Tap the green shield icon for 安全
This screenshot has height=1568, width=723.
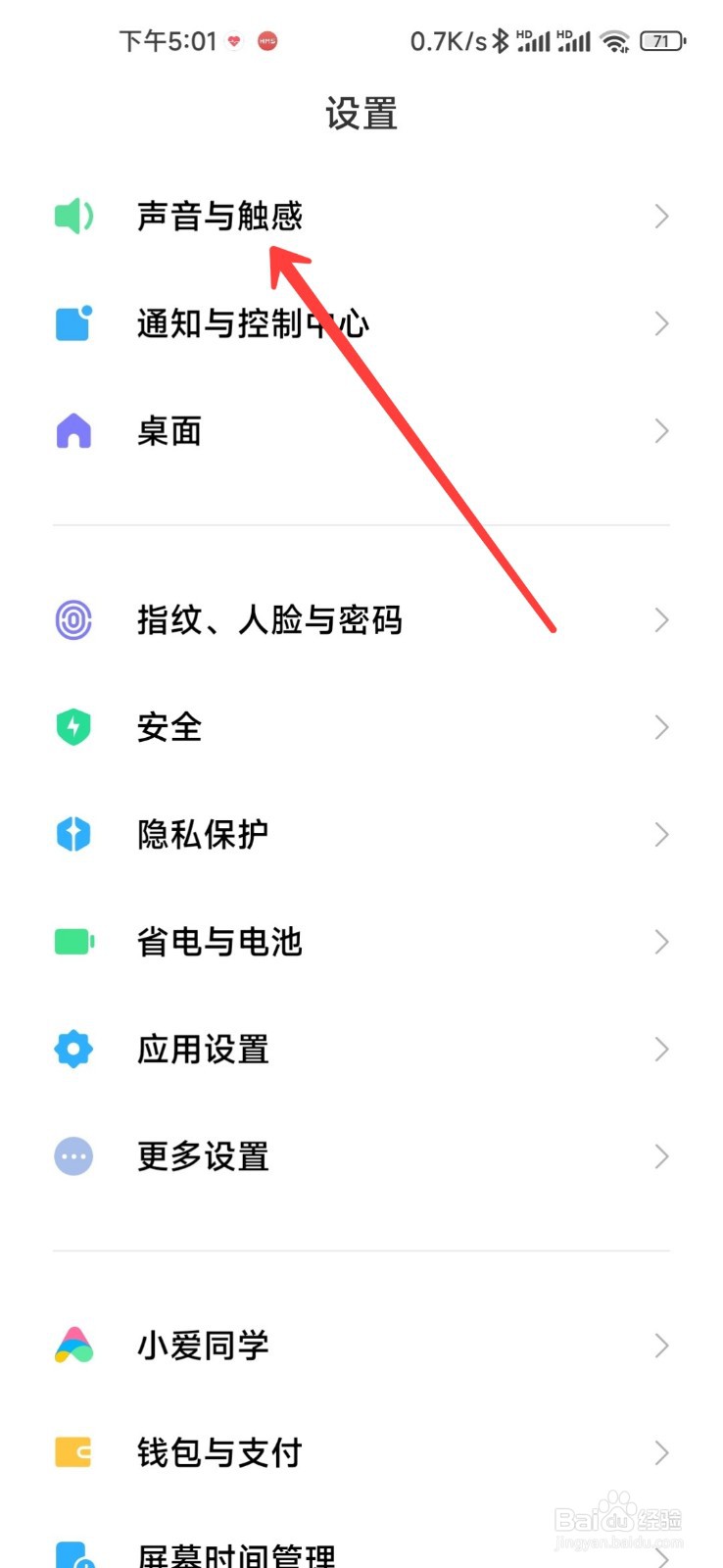(x=73, y=727)
